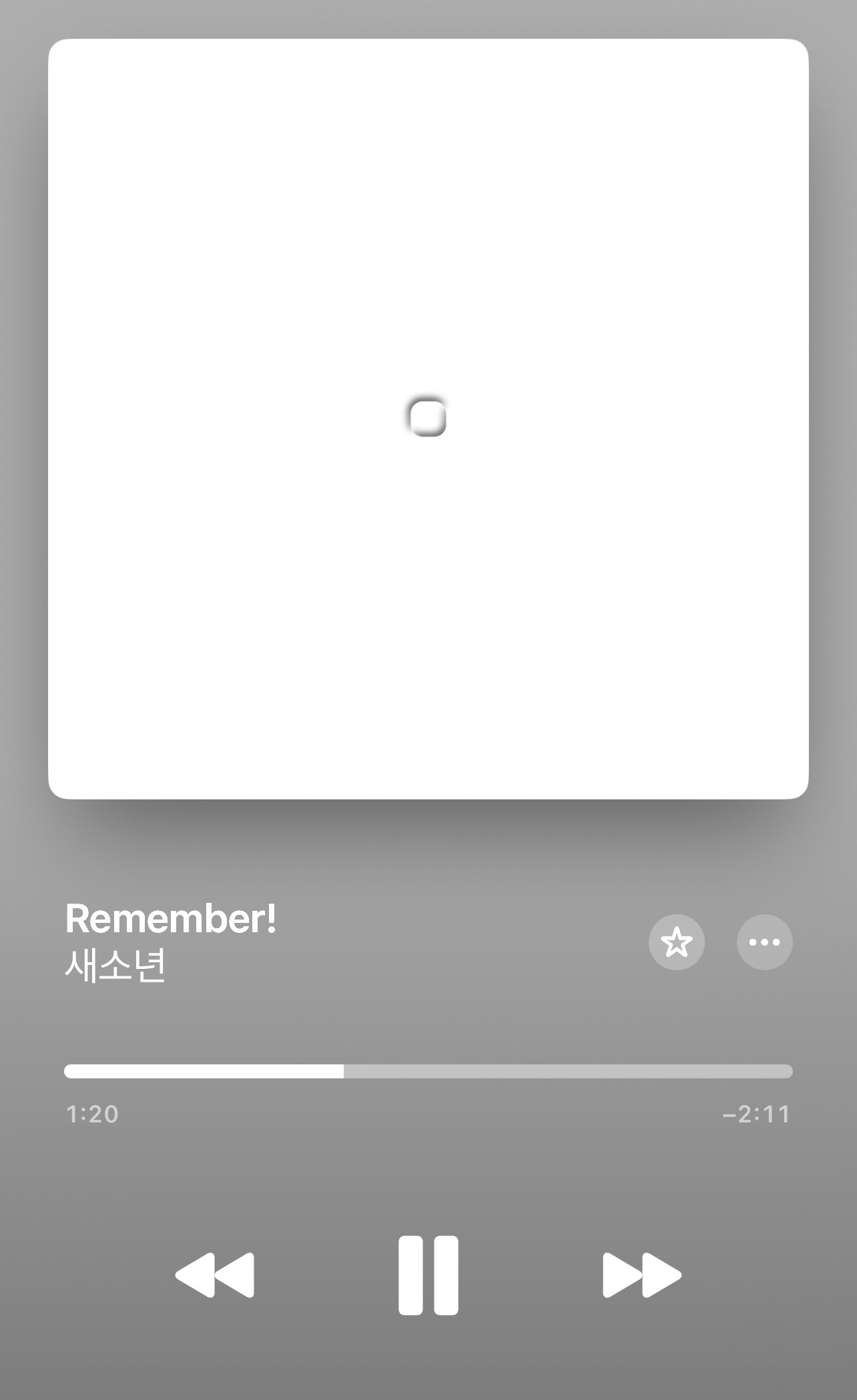Favorite the song Remember!
This screenshot has height=1400, width=857.
tap(676, 942)
